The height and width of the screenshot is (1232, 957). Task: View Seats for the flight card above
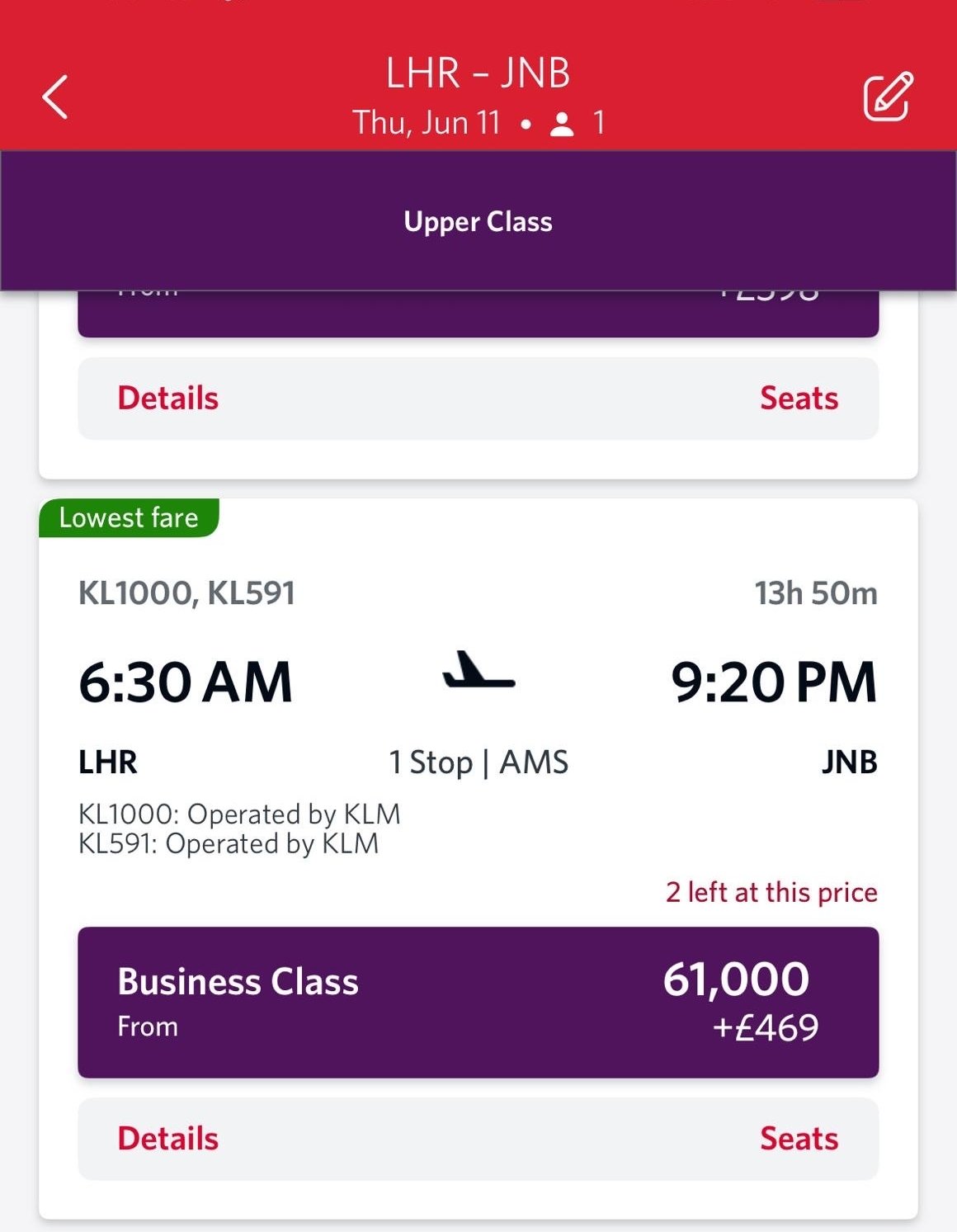pos(798,399)
